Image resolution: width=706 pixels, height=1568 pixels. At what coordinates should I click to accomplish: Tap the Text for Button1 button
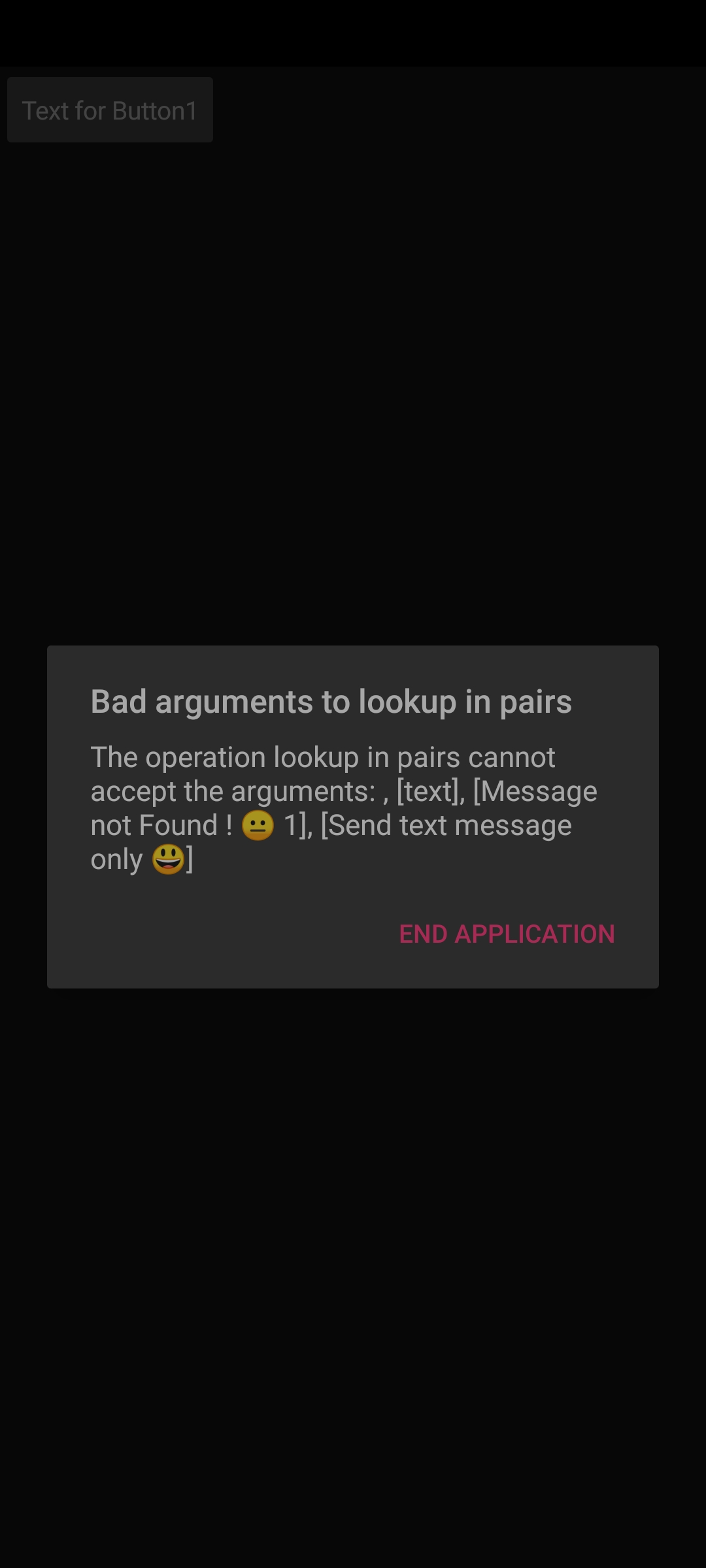click(110, 110)
